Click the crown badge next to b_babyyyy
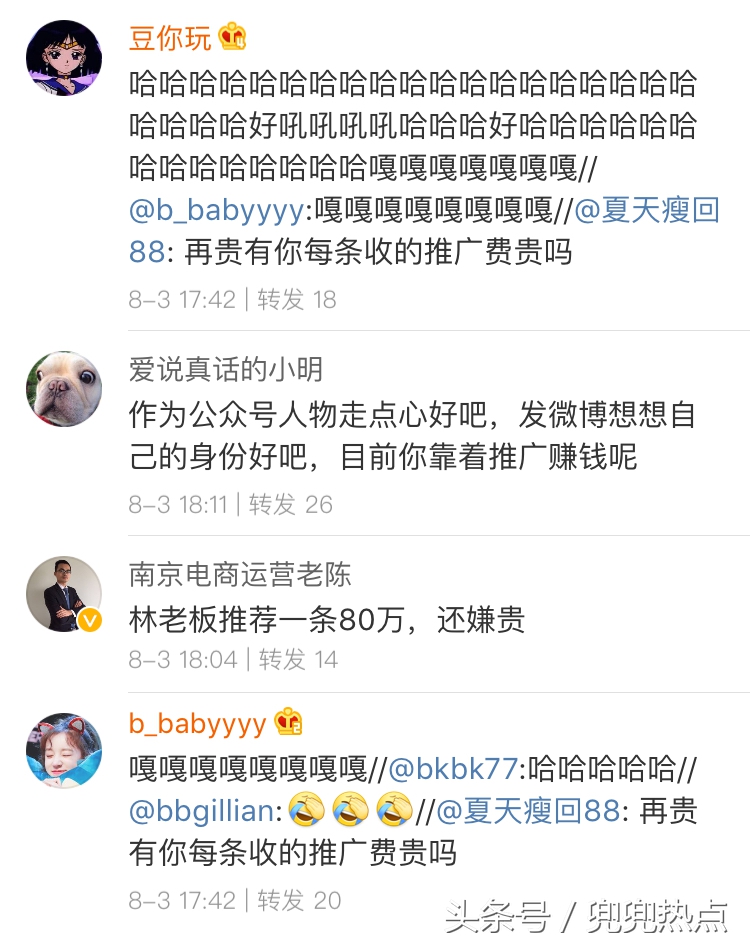 point(289,724)
